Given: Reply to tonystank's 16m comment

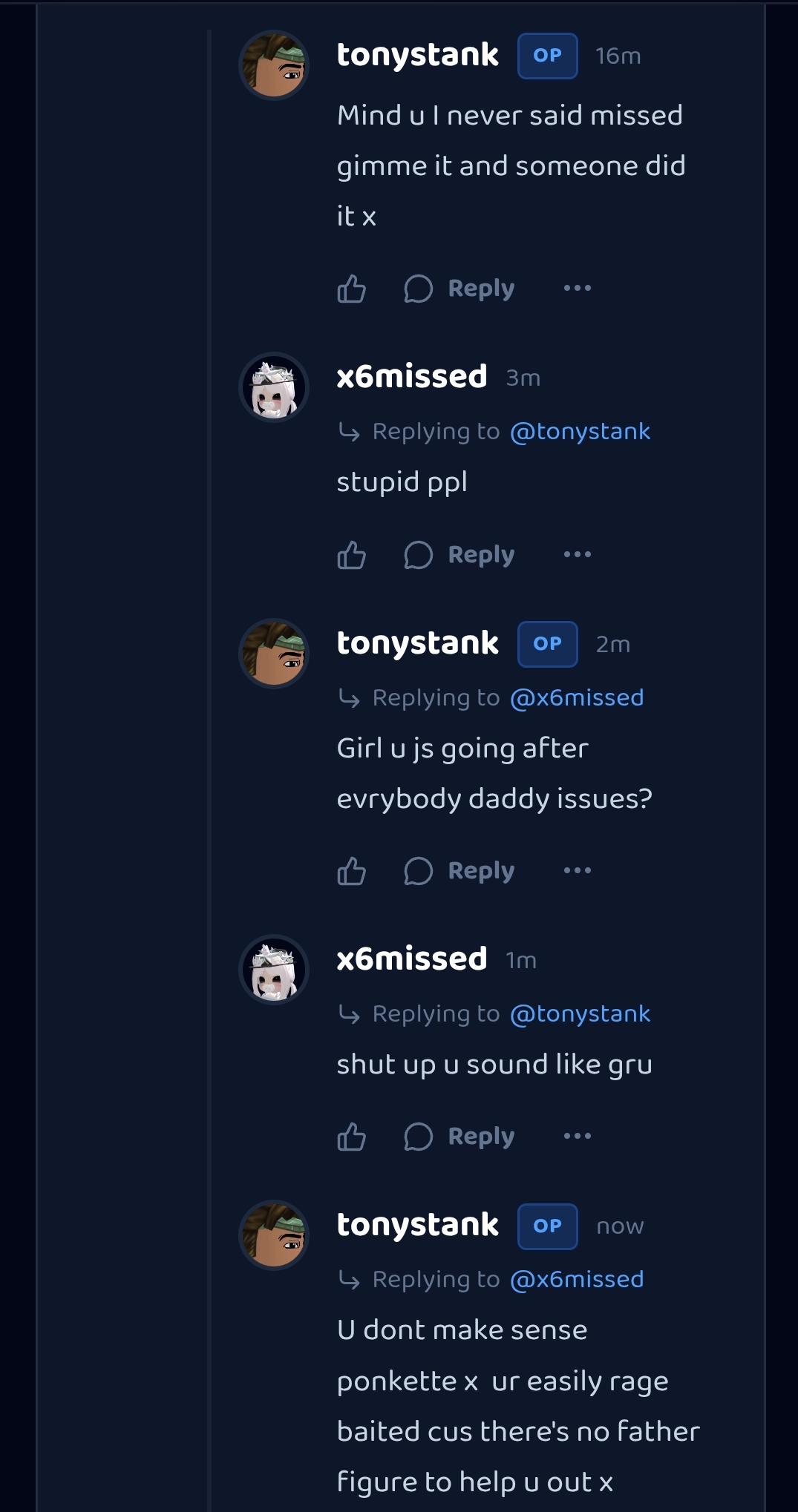Looking at the screenshot, I should click(459, 289).
